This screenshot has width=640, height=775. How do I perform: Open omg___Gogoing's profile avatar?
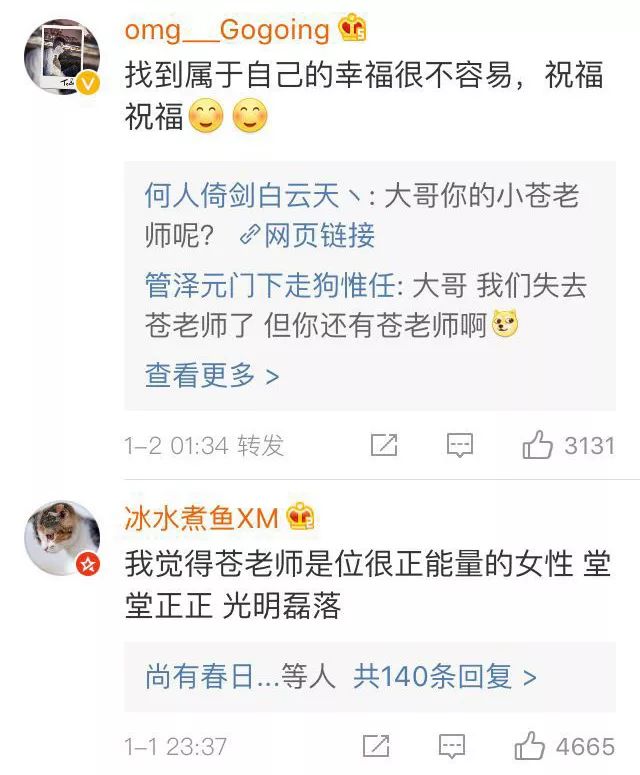62,57
